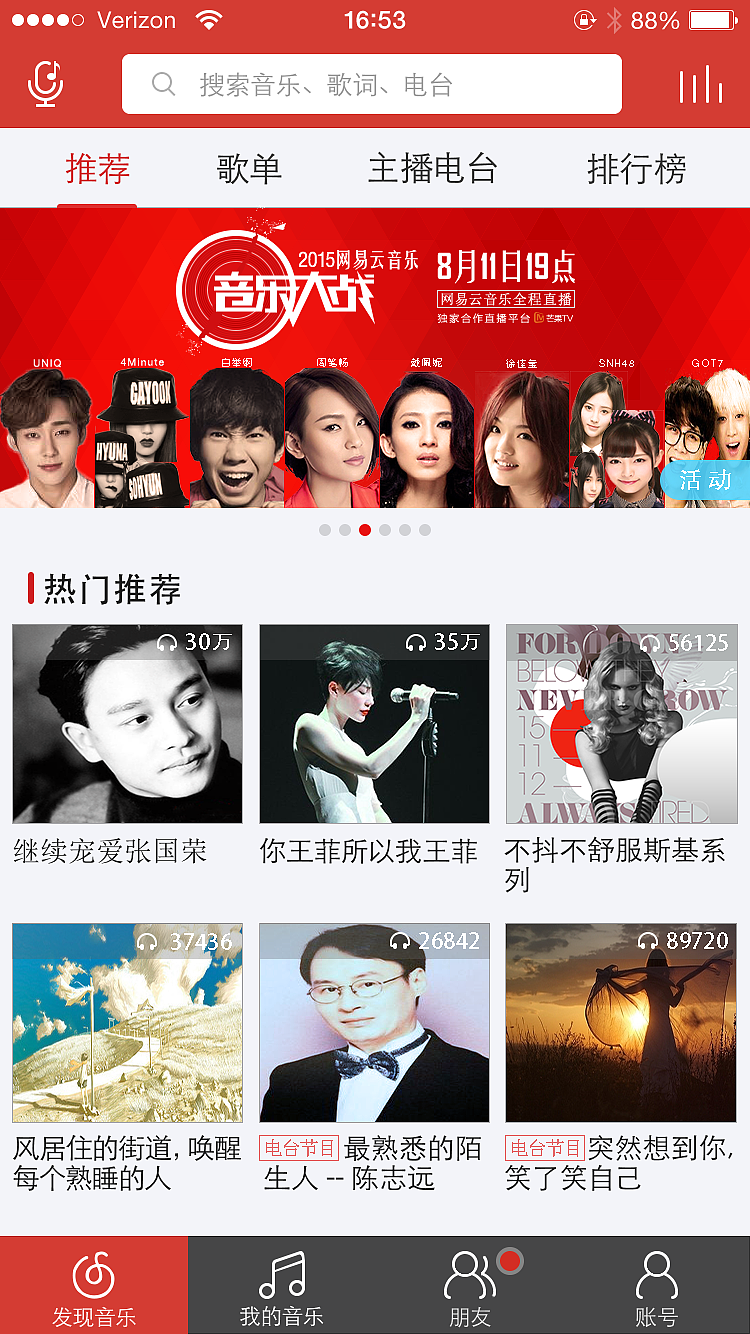Tap the 电台节目 tag on 突然想到你

545,1148
